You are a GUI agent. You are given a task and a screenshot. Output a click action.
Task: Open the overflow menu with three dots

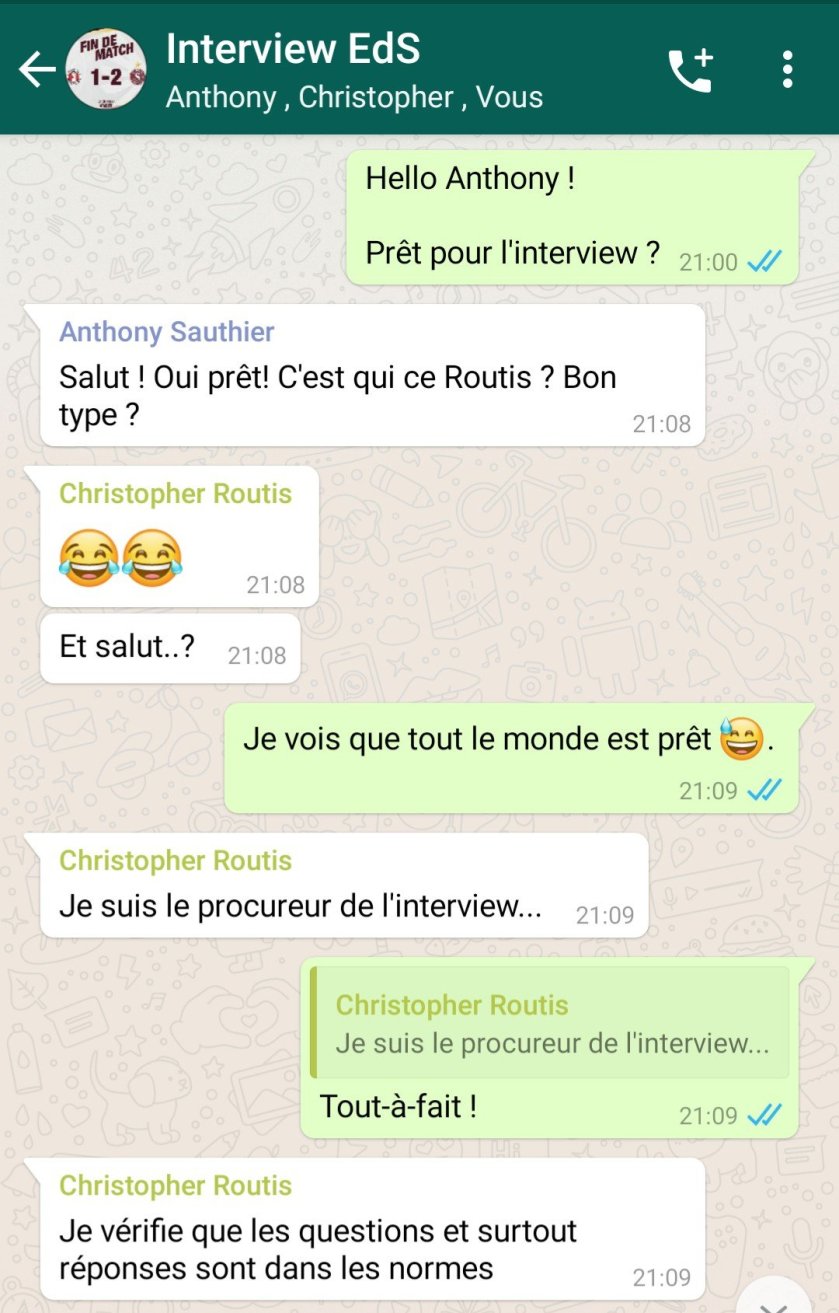click(x=788, y=70)
